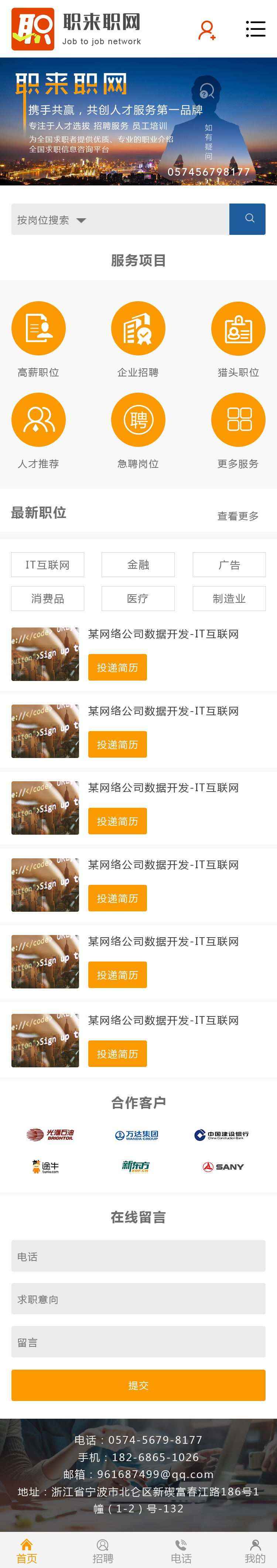The height and width of the screenshot is (1568, 277).
Task: Tap 查看更多 for latest jobs
Action: coord(238,516)
